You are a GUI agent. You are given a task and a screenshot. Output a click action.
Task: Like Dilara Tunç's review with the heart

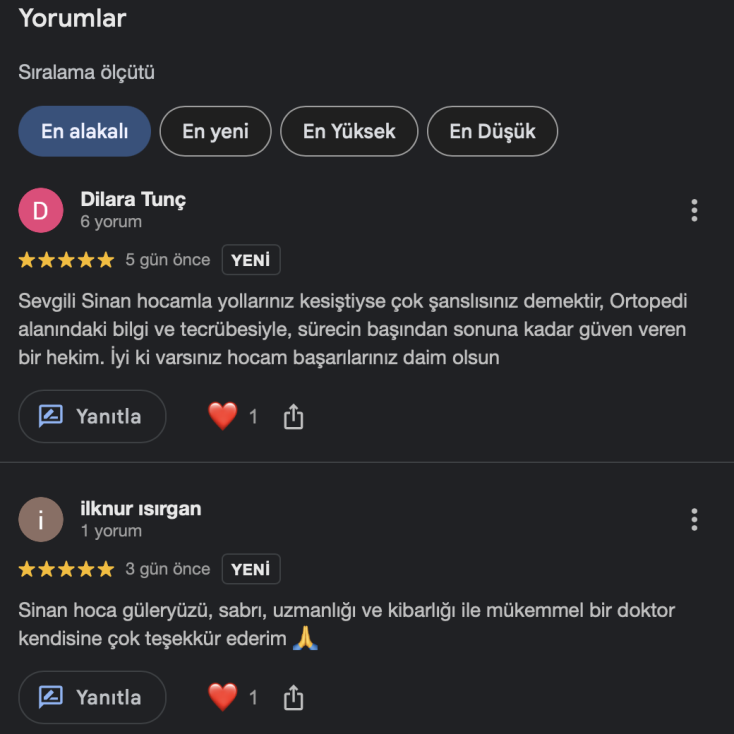(x=222, y=416)
